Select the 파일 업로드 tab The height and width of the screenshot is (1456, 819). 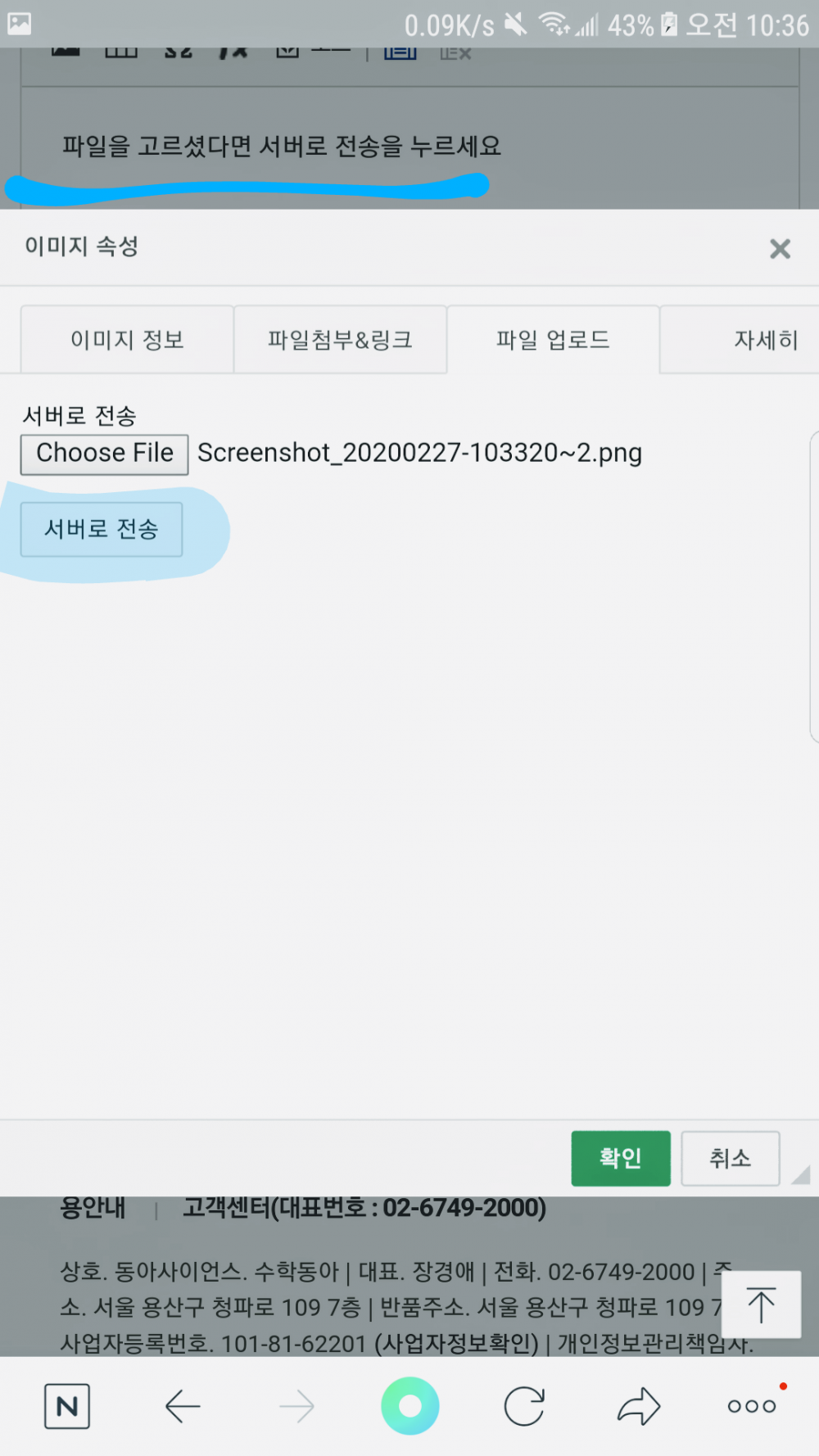pos(553,340)
